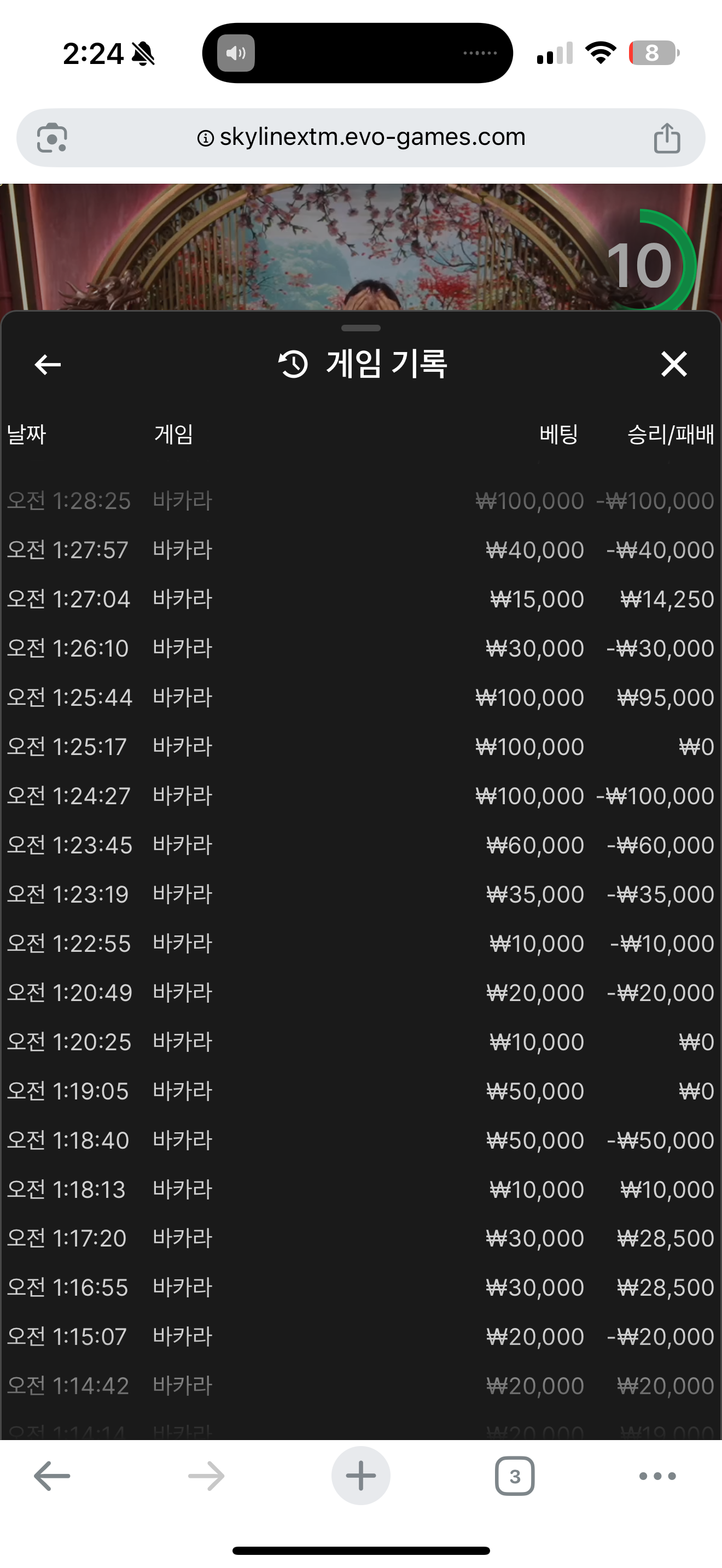Screen dimensions: 722x1568
Task: Close the game history panel
Action: (673, 364)
